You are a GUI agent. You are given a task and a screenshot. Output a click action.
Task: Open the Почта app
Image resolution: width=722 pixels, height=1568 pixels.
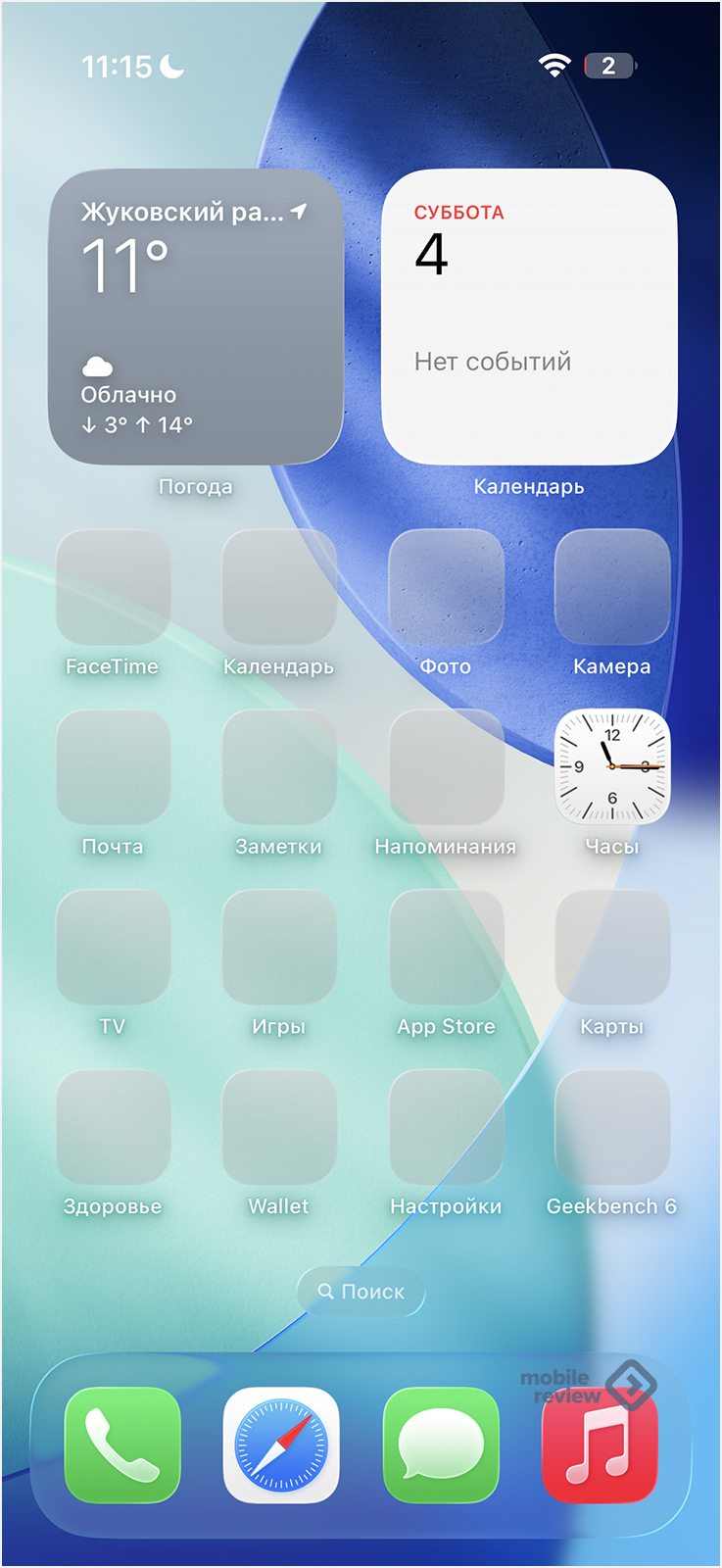tap(113, 767)
